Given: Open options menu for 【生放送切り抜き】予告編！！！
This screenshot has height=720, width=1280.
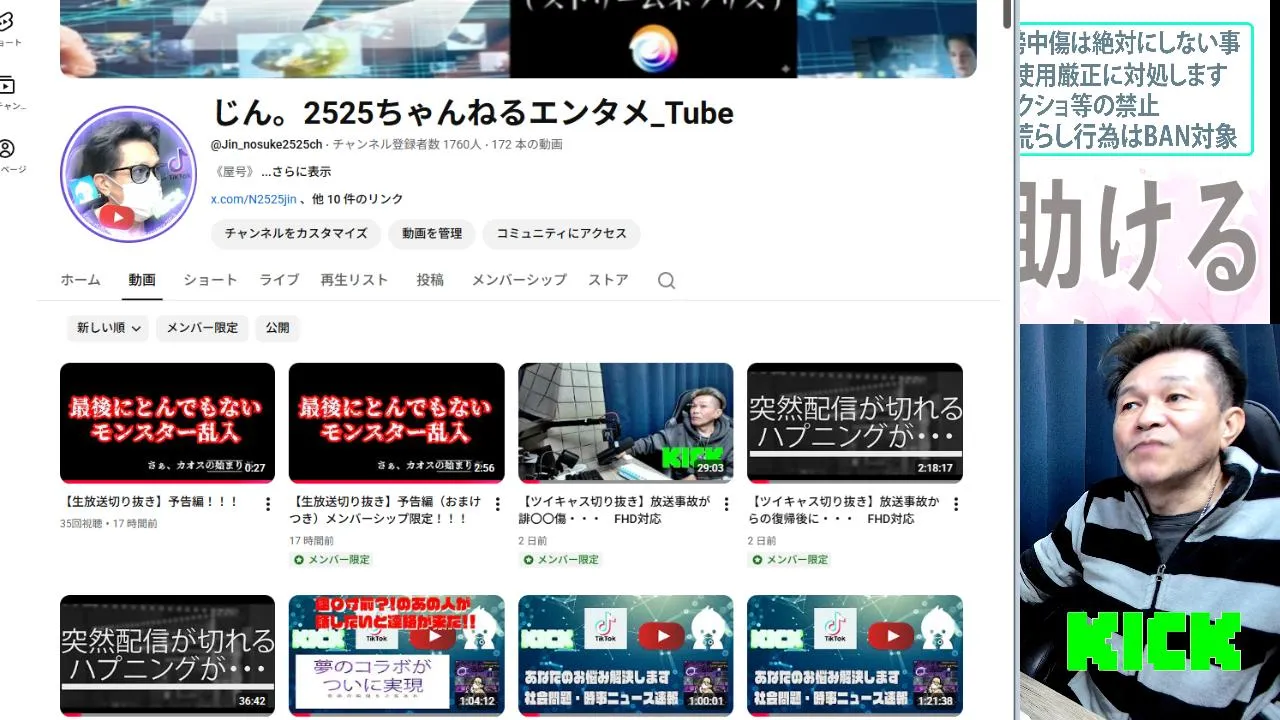Looking at the screenshot, I should pyautogui.click(x=267, y=504).
